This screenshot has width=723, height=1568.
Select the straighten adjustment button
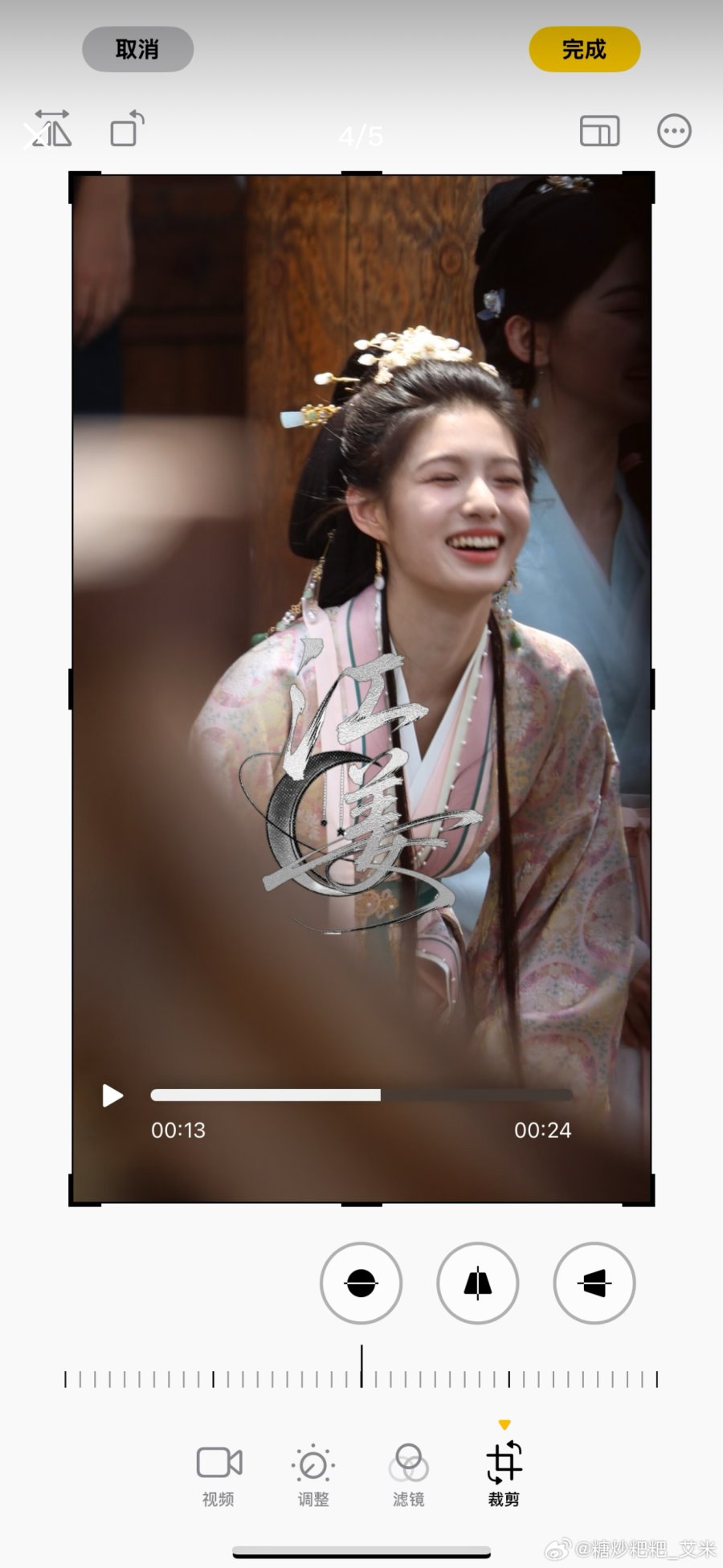[361, 1283]
